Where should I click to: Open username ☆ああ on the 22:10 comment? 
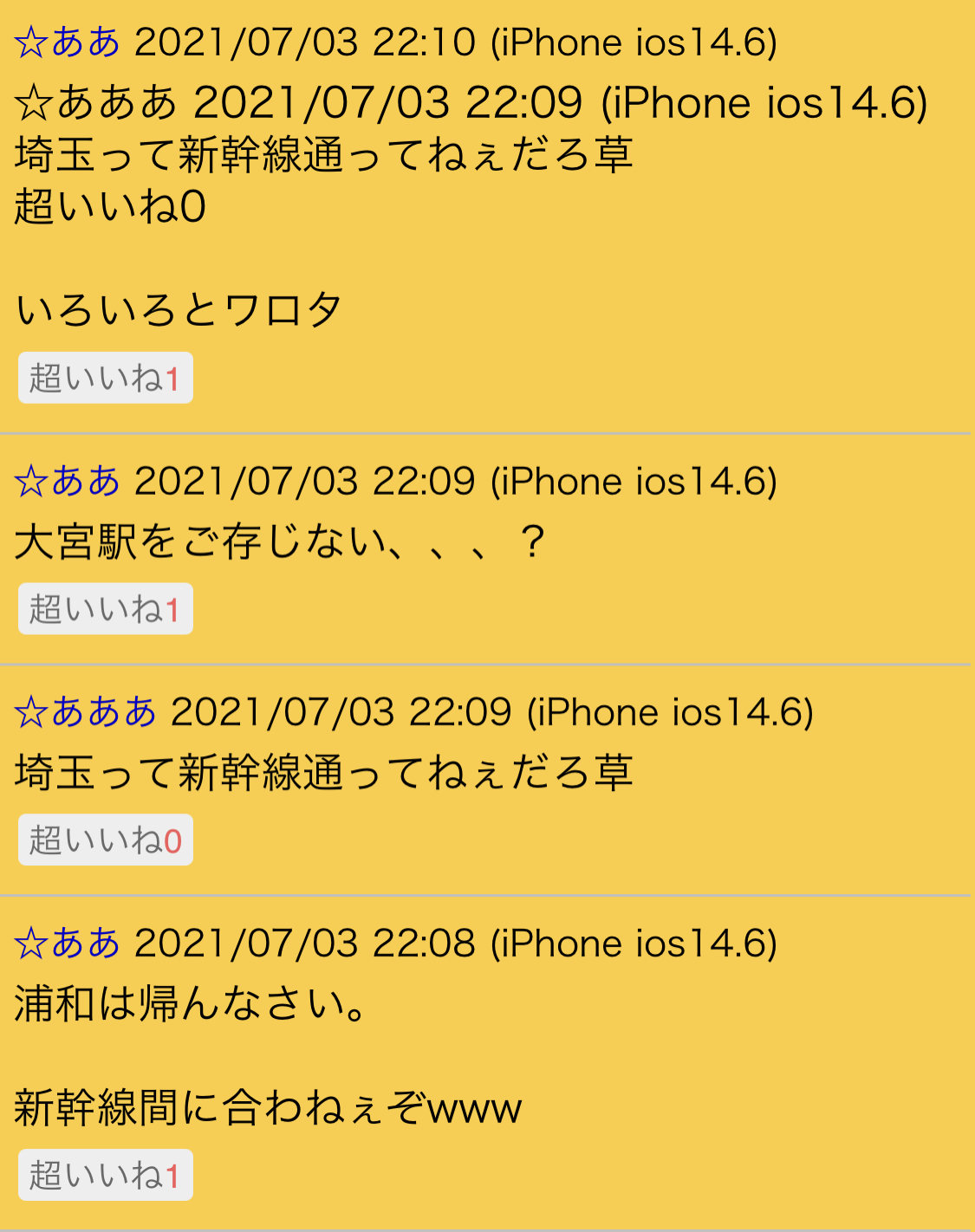[68, 42]
